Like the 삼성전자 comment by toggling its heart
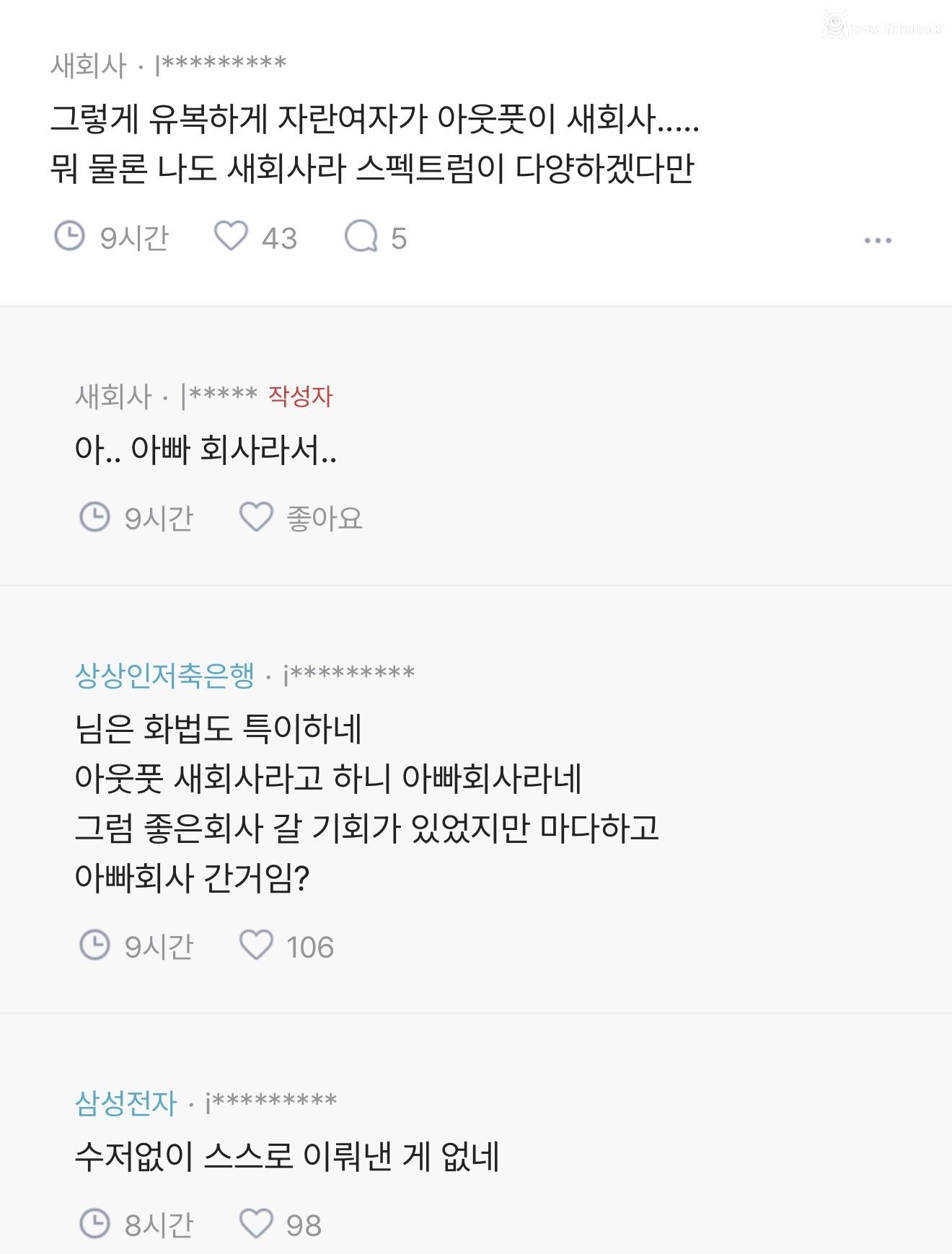Image resolution: width=952 pixels, height=1254 pixels. pyautogui.click(x=257, y=1222)
